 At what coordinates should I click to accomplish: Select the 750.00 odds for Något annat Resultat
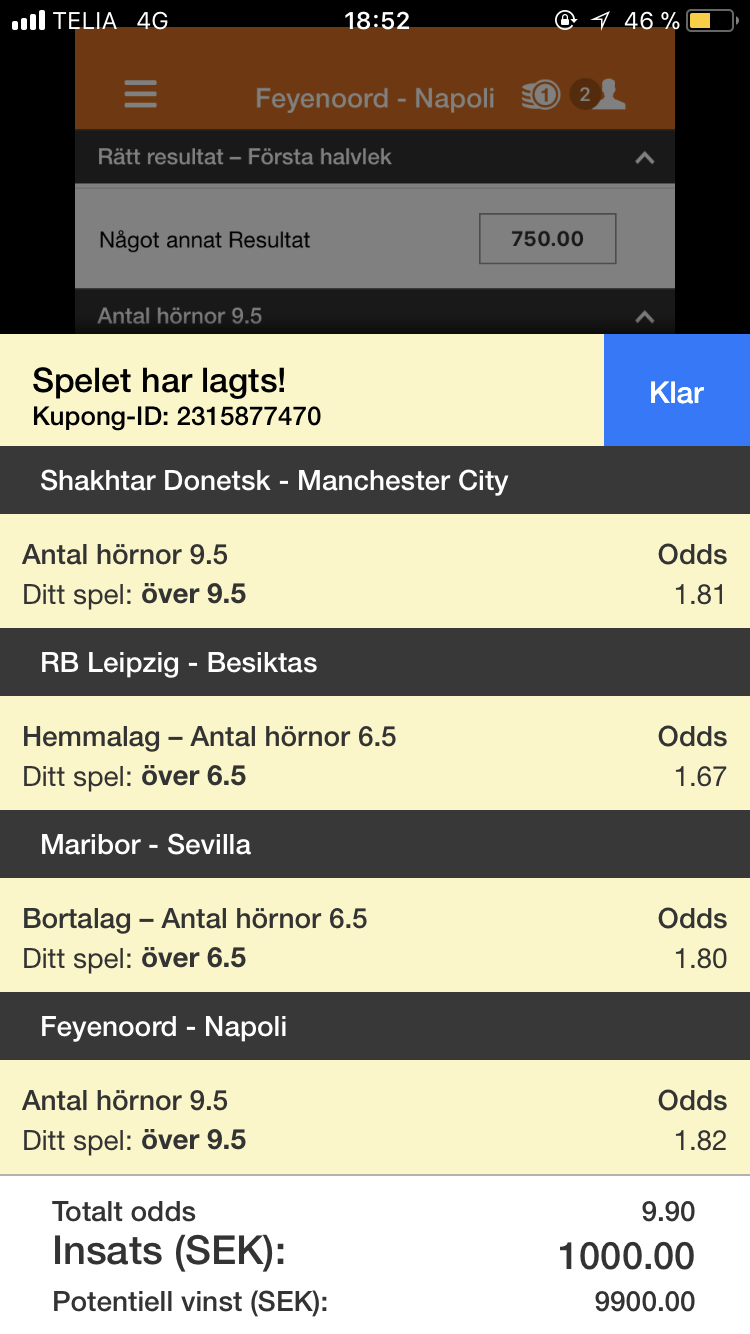click(x=547, y=239)
